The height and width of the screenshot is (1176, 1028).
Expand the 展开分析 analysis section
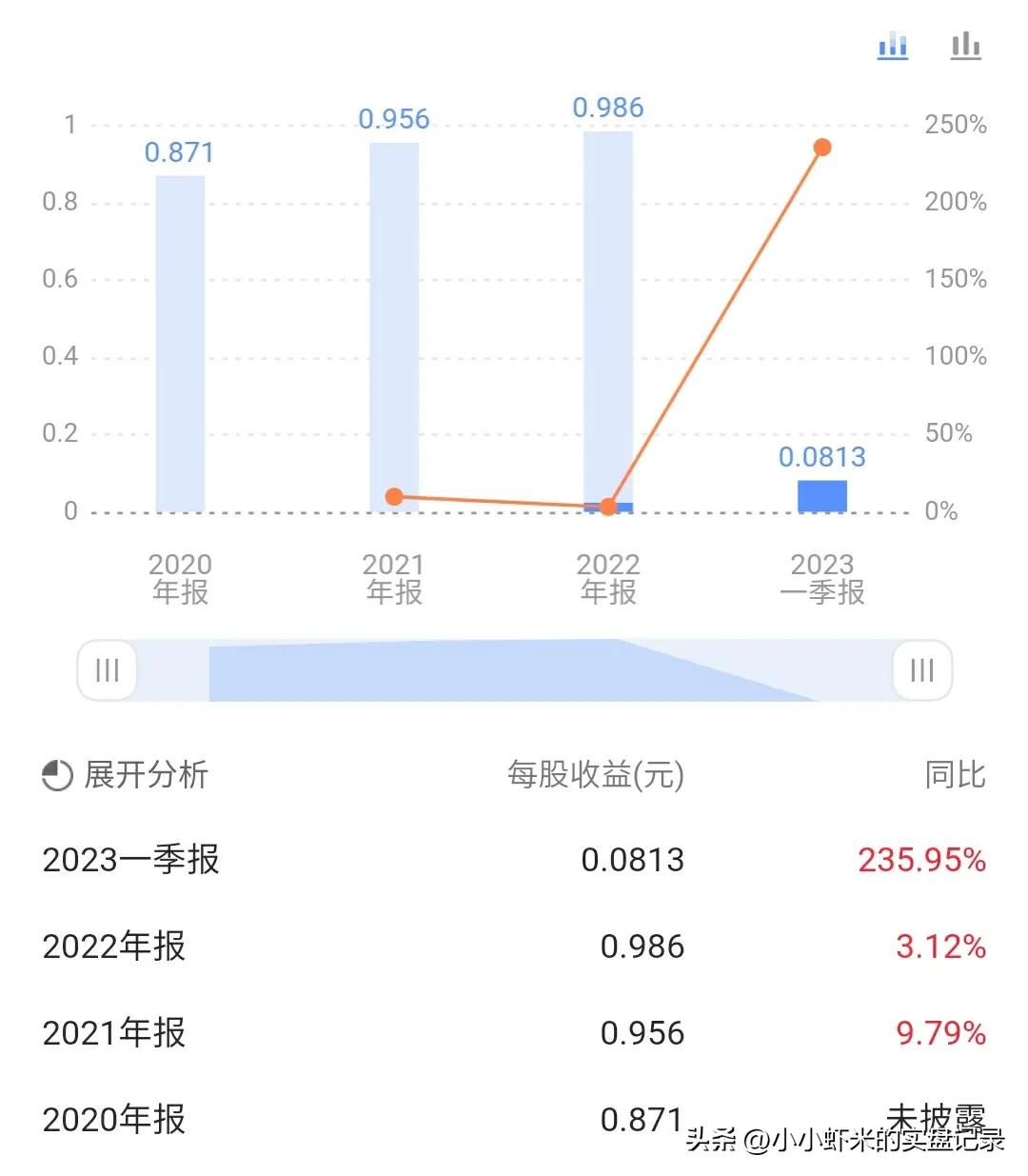[x=125, y=775]
